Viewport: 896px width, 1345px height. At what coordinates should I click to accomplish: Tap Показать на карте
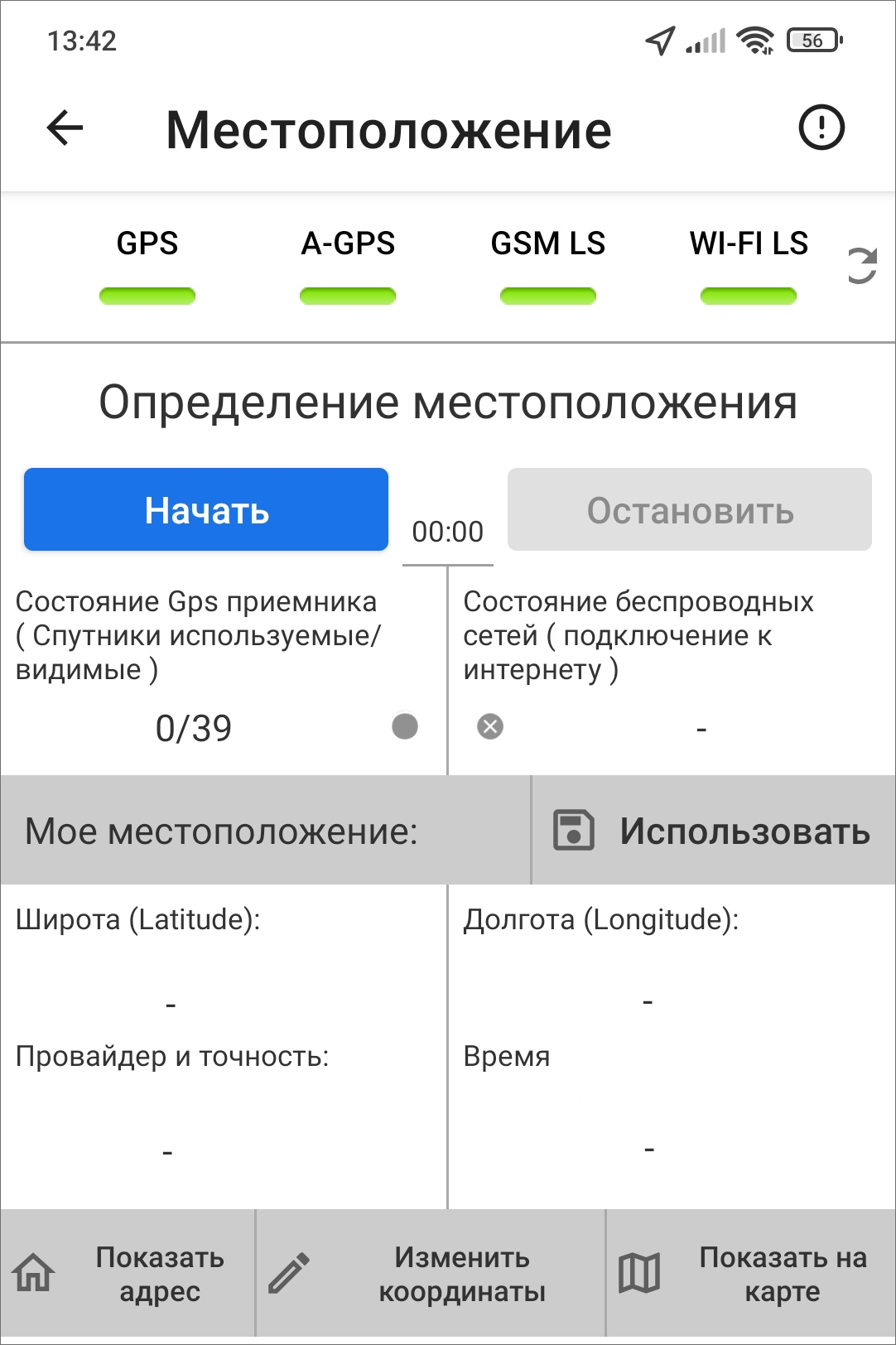click(750, 1274)
